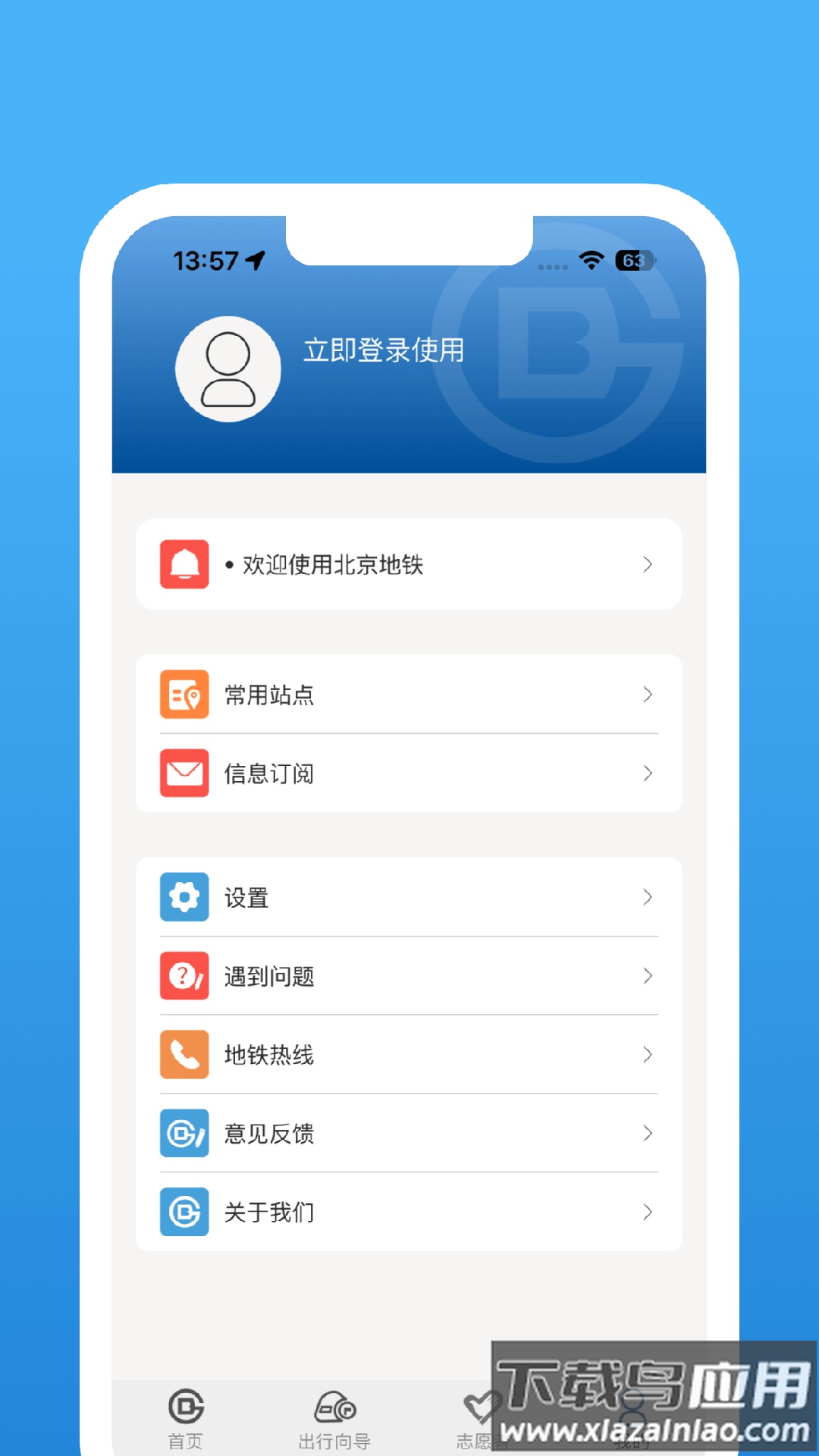The width and height of the screenshot is (819, 1456).
Task: Tap the 地铁热线 phone icon
Action: tap(184, 1055)
